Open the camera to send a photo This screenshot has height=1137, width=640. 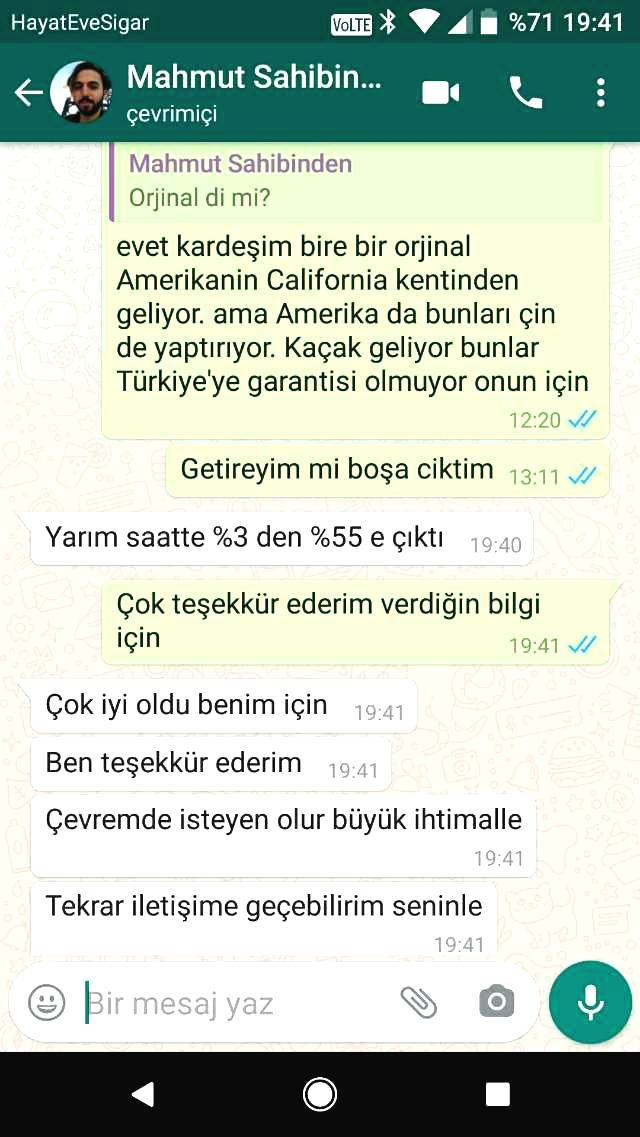[x=496, y=1002]
